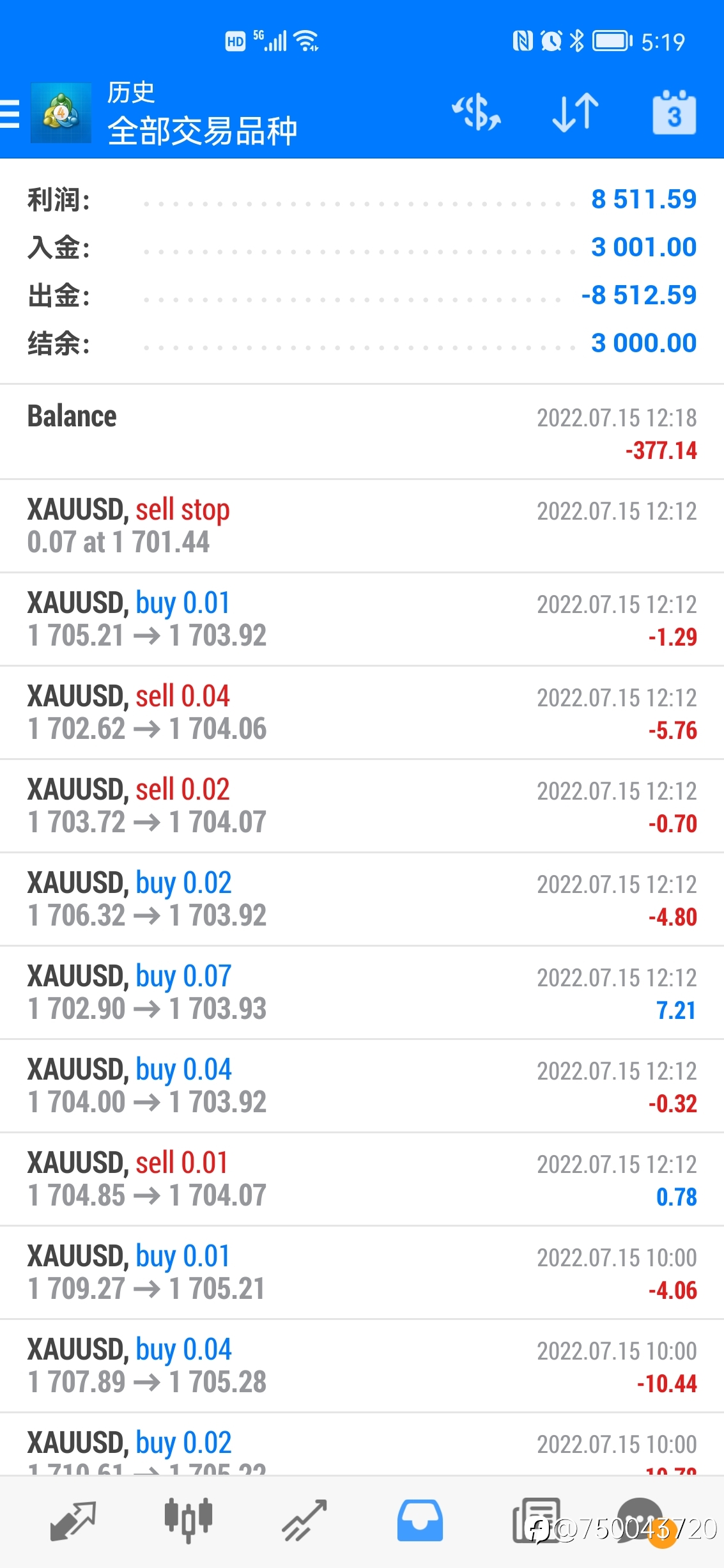
Task: Switch to the Quotes tab
Action: pyautogui.click(x=73, y=1521)
